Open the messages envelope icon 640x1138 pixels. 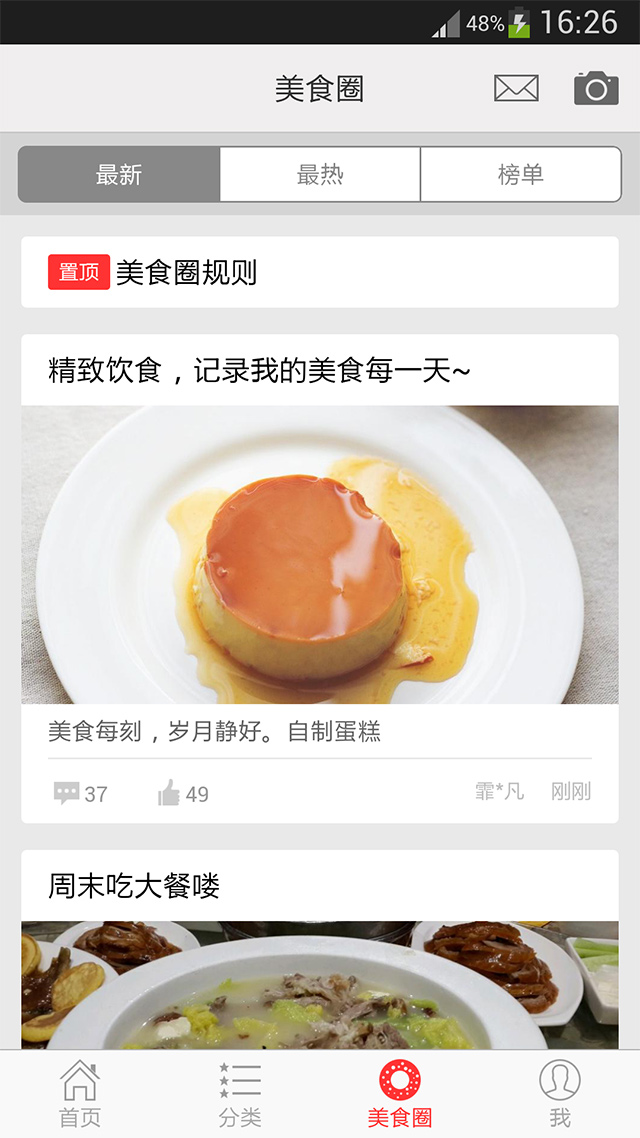pyautogui.click(x=516, y=88)
